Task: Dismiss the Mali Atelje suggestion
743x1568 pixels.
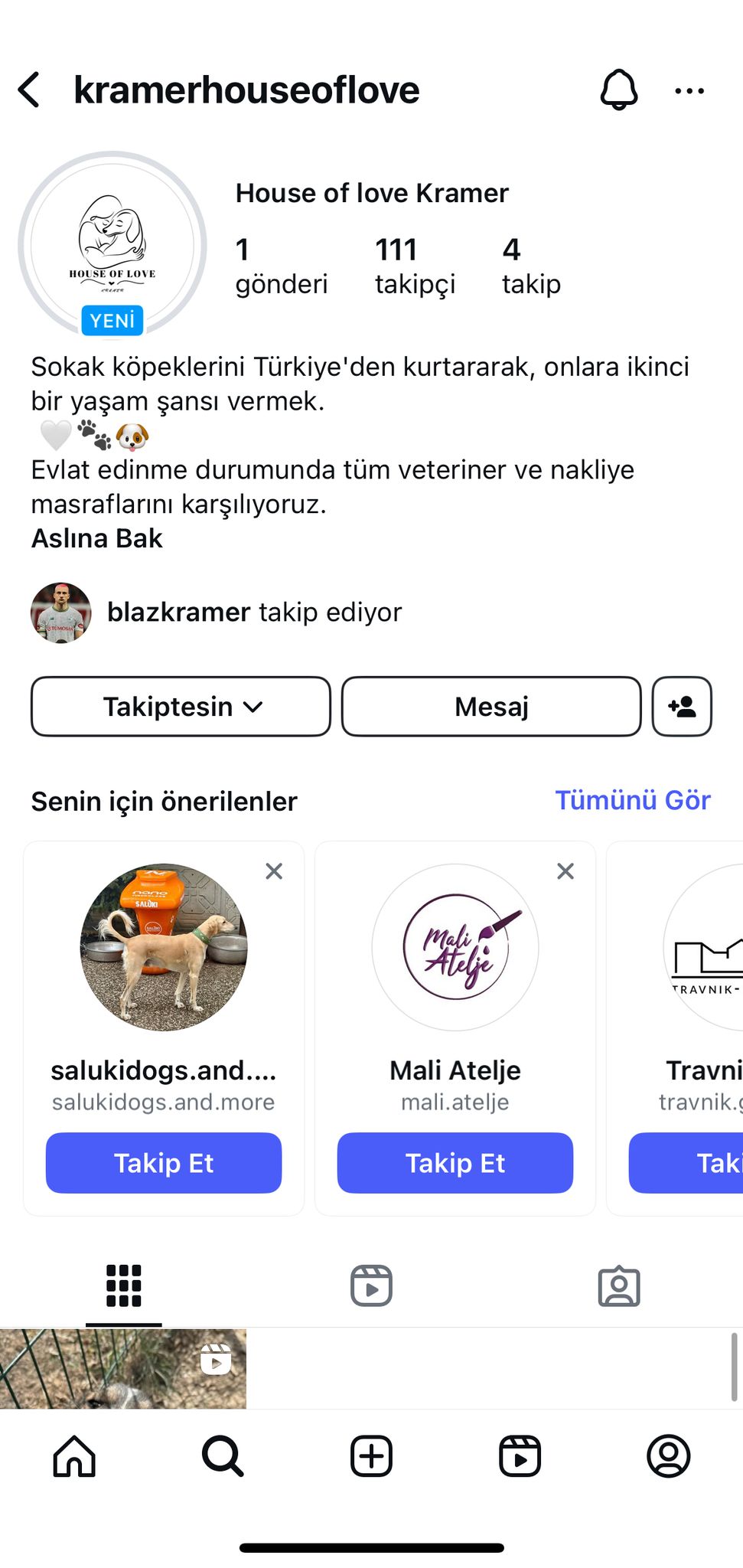Action: pyautogui.click(x=565, y=871)
